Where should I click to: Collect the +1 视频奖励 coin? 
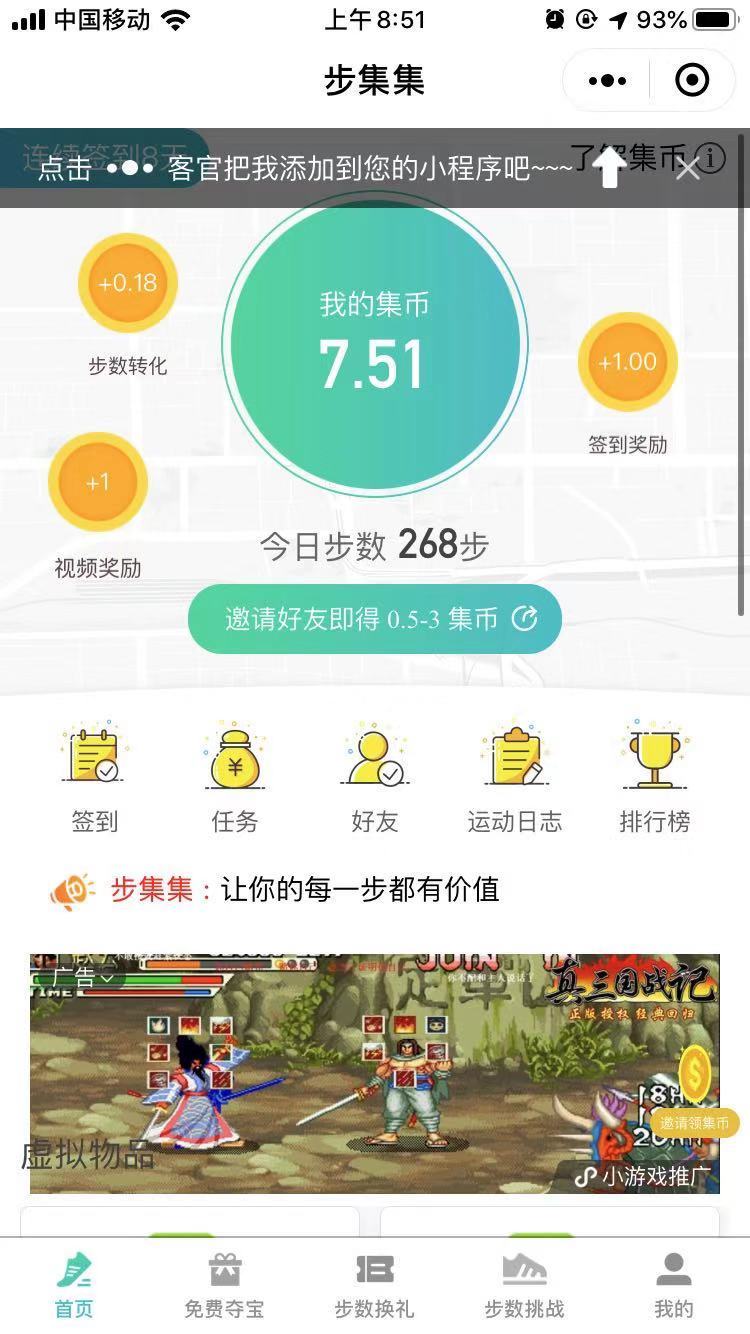pos(98,482)
